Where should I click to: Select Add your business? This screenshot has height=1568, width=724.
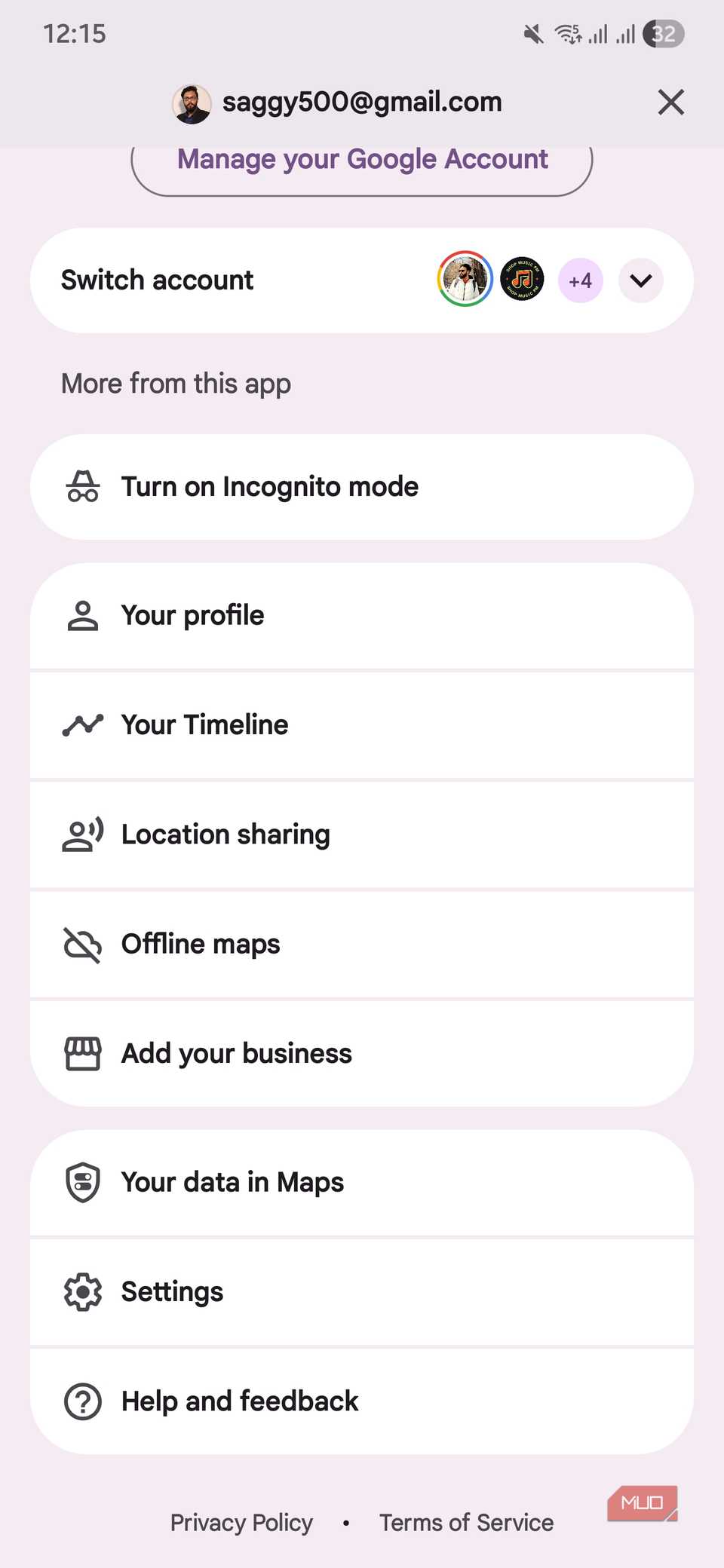tap(362, 1053)
